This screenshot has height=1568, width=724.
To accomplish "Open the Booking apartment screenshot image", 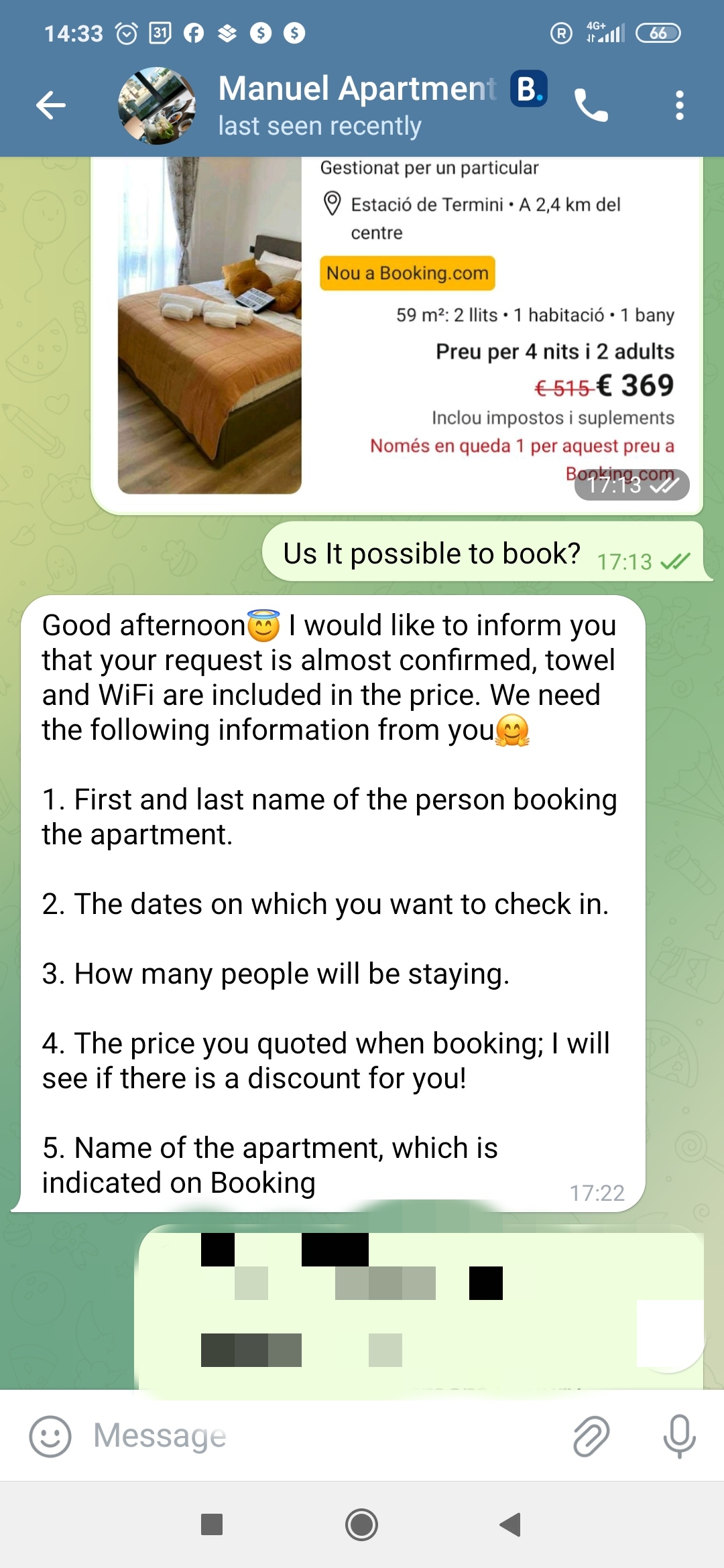I will (396, 335).
